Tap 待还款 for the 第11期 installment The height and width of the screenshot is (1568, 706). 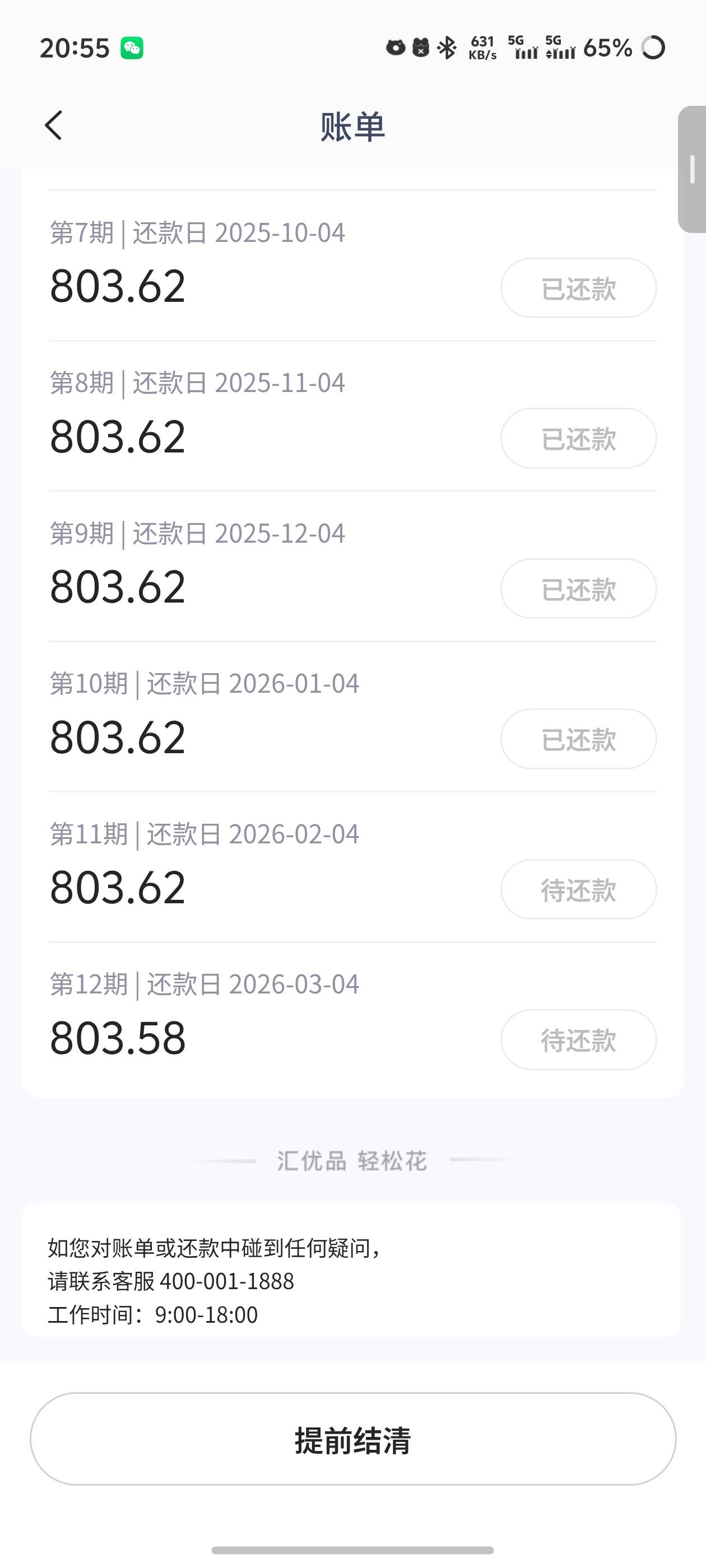578,889
